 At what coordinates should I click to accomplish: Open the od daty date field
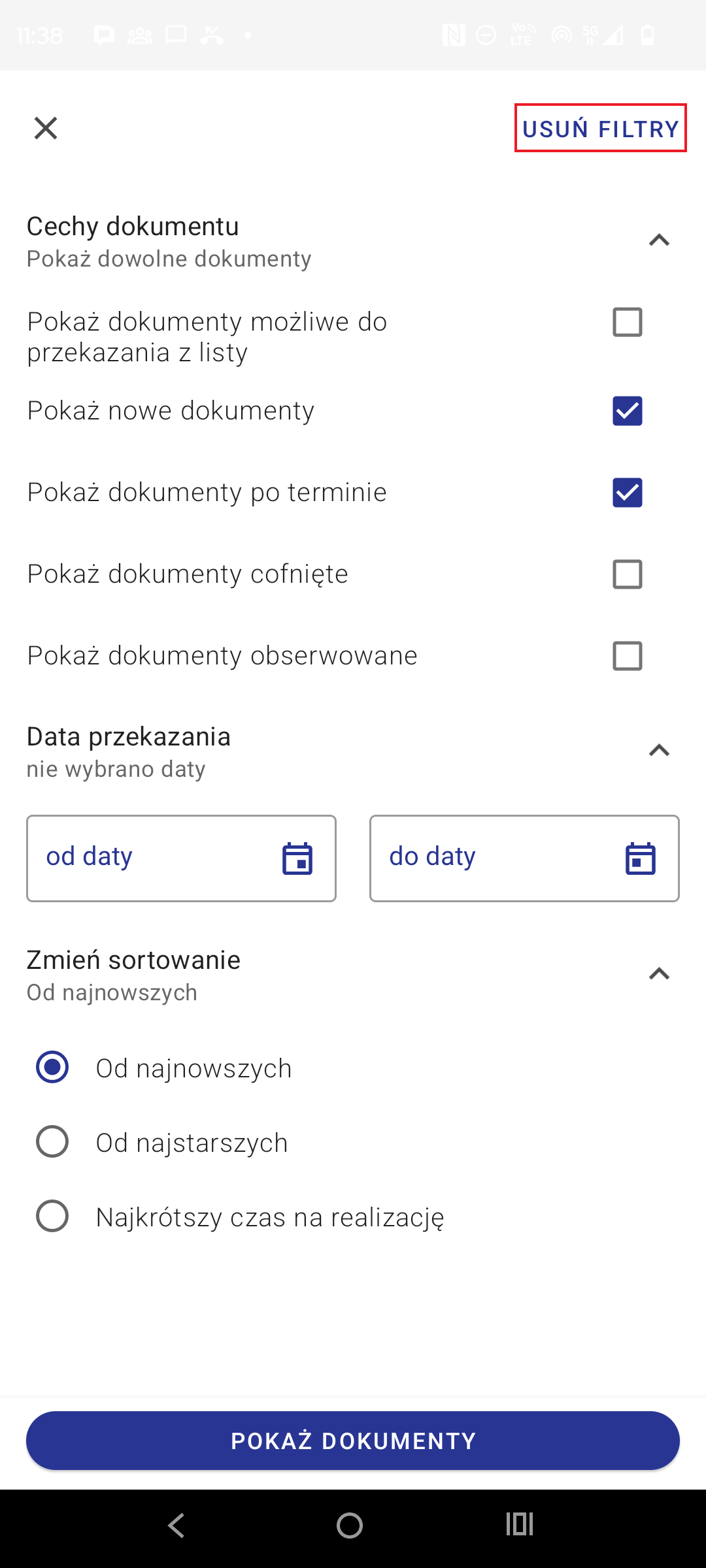(x=181, y=858)
